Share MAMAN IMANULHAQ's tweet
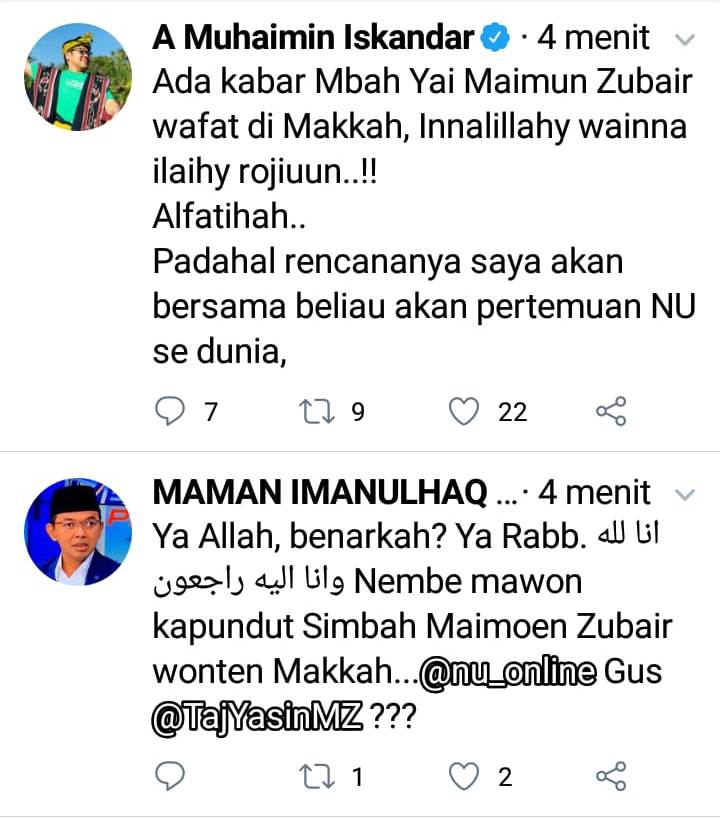Viewport: 720px width, 818px height. 610,776
